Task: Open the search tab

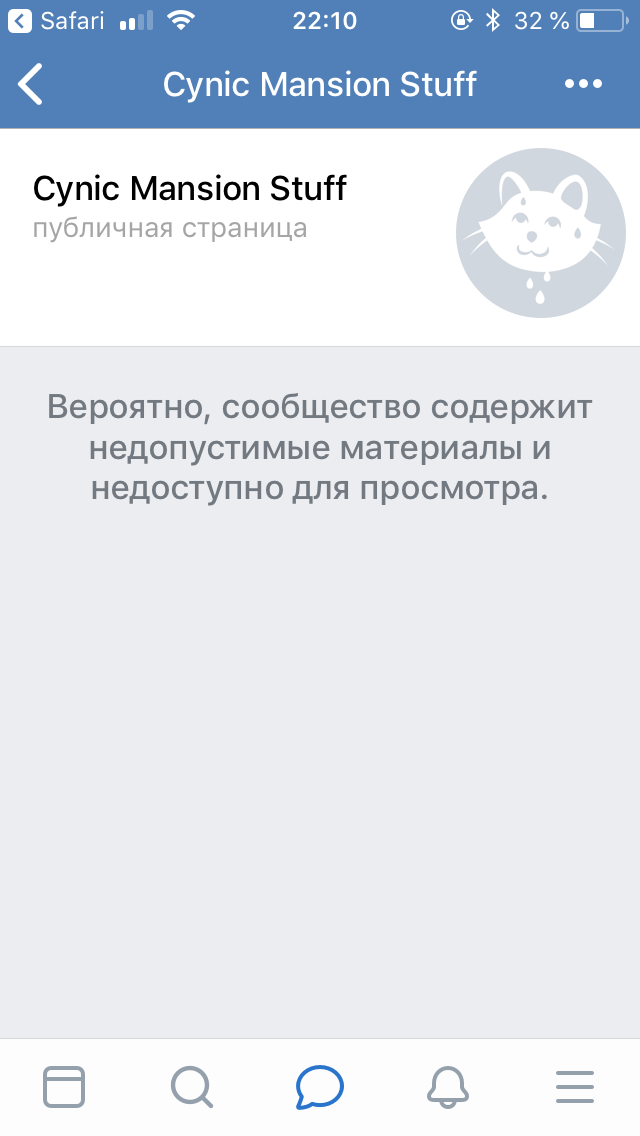Action: 191,1086
